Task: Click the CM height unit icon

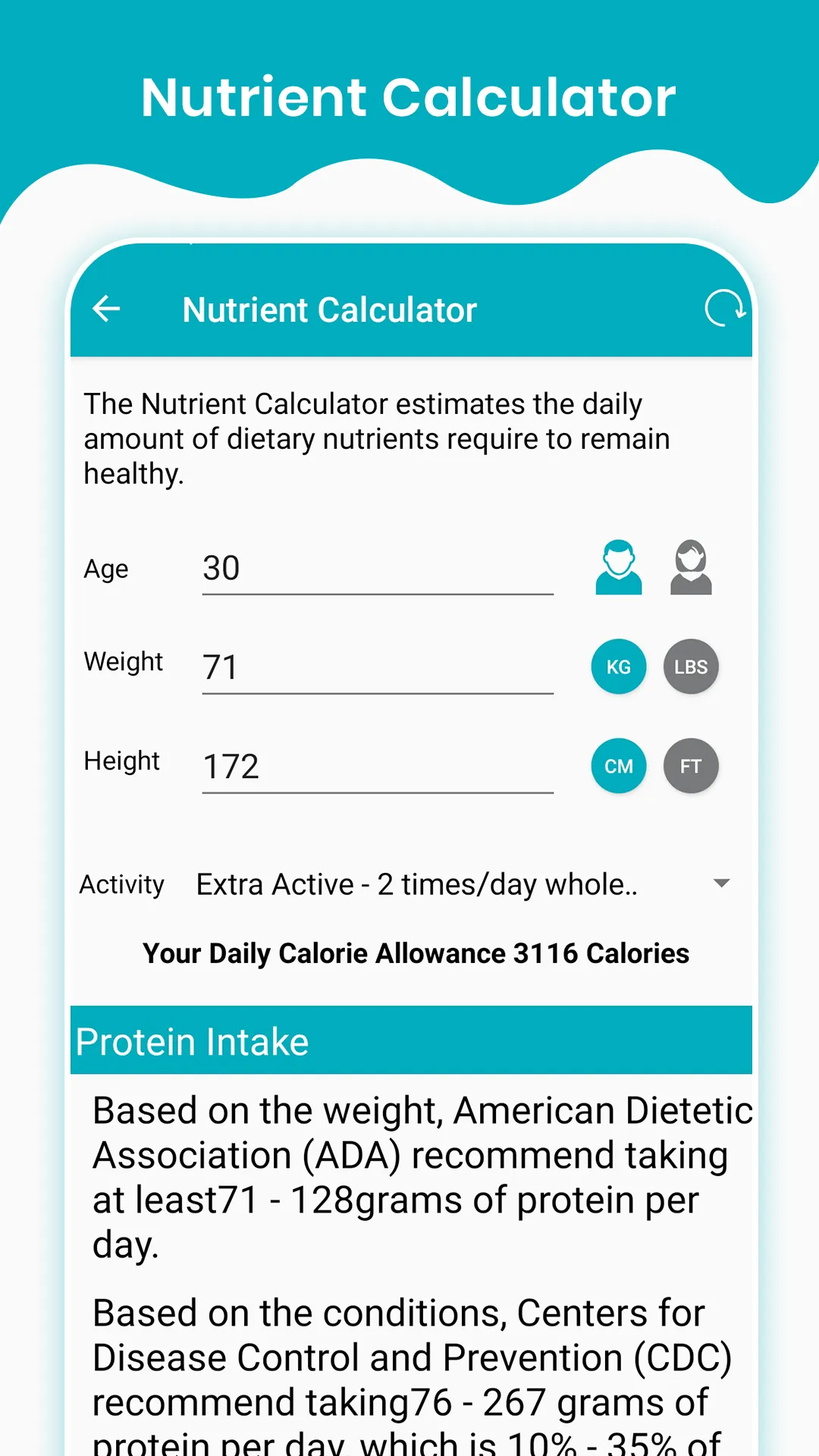Action: tap(618, 766)
